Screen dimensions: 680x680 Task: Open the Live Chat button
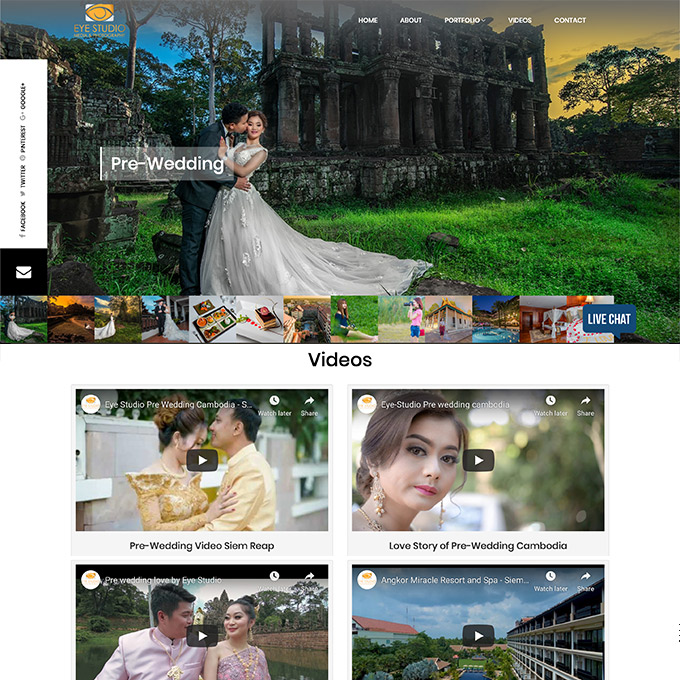pyautogui.click(x=609, y=319)
